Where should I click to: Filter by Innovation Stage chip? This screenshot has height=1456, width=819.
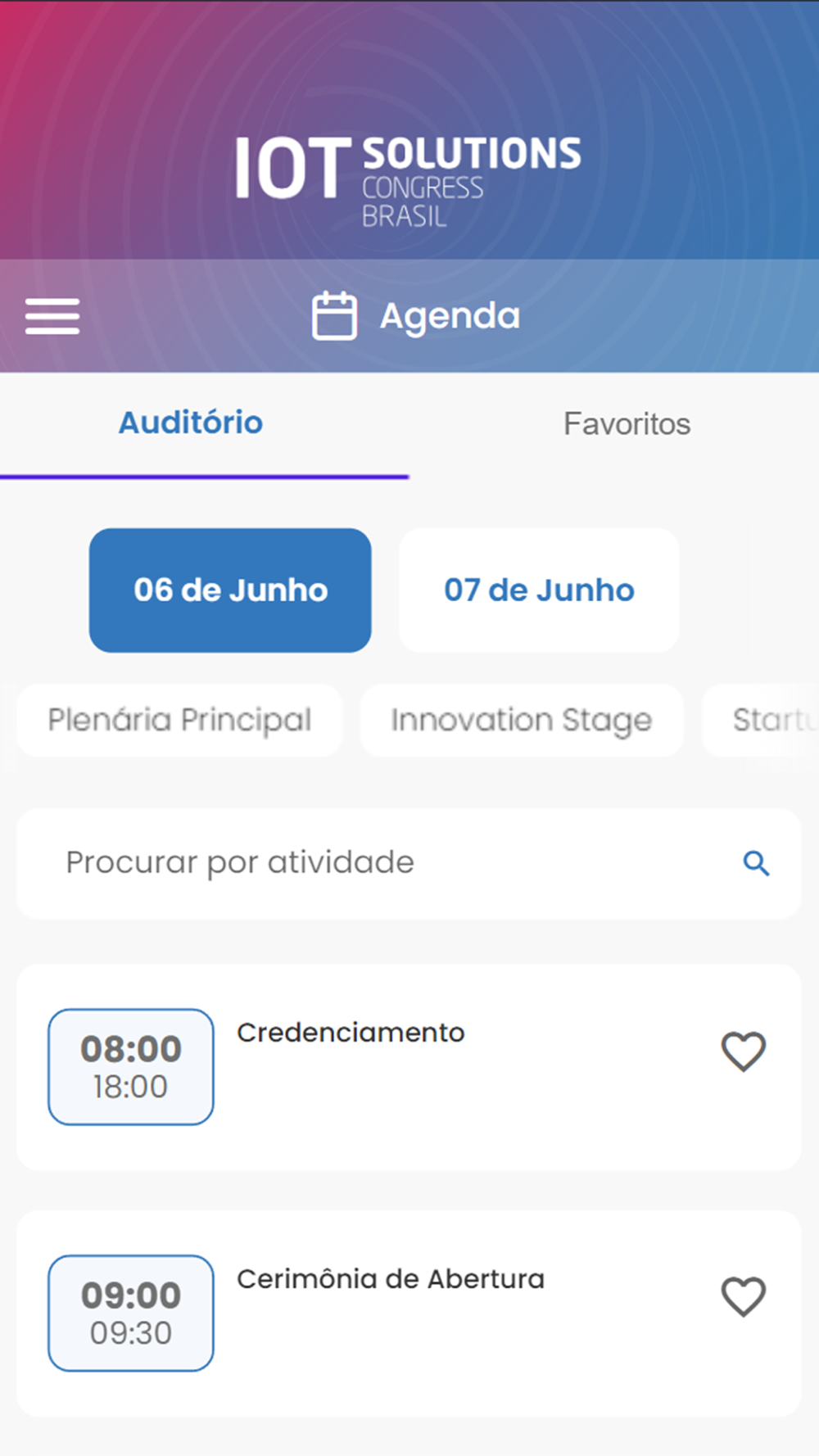pos(521,721)
